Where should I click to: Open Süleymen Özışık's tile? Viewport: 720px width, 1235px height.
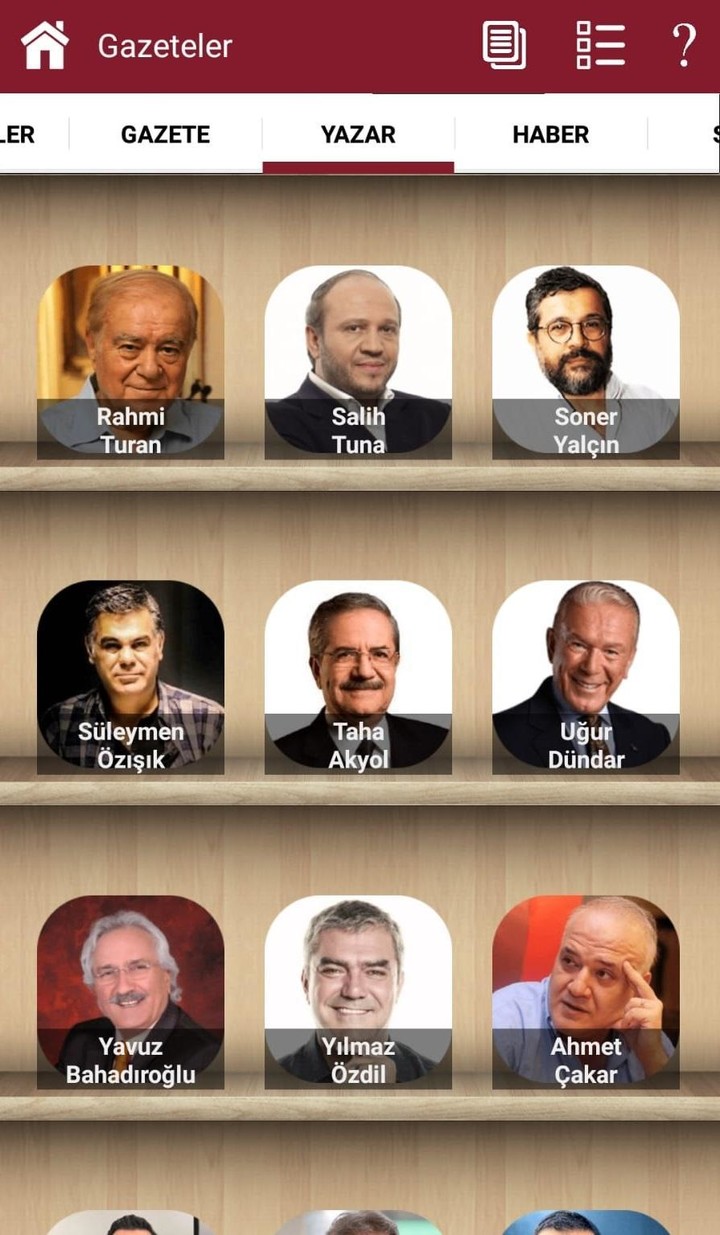pos(131,676)
